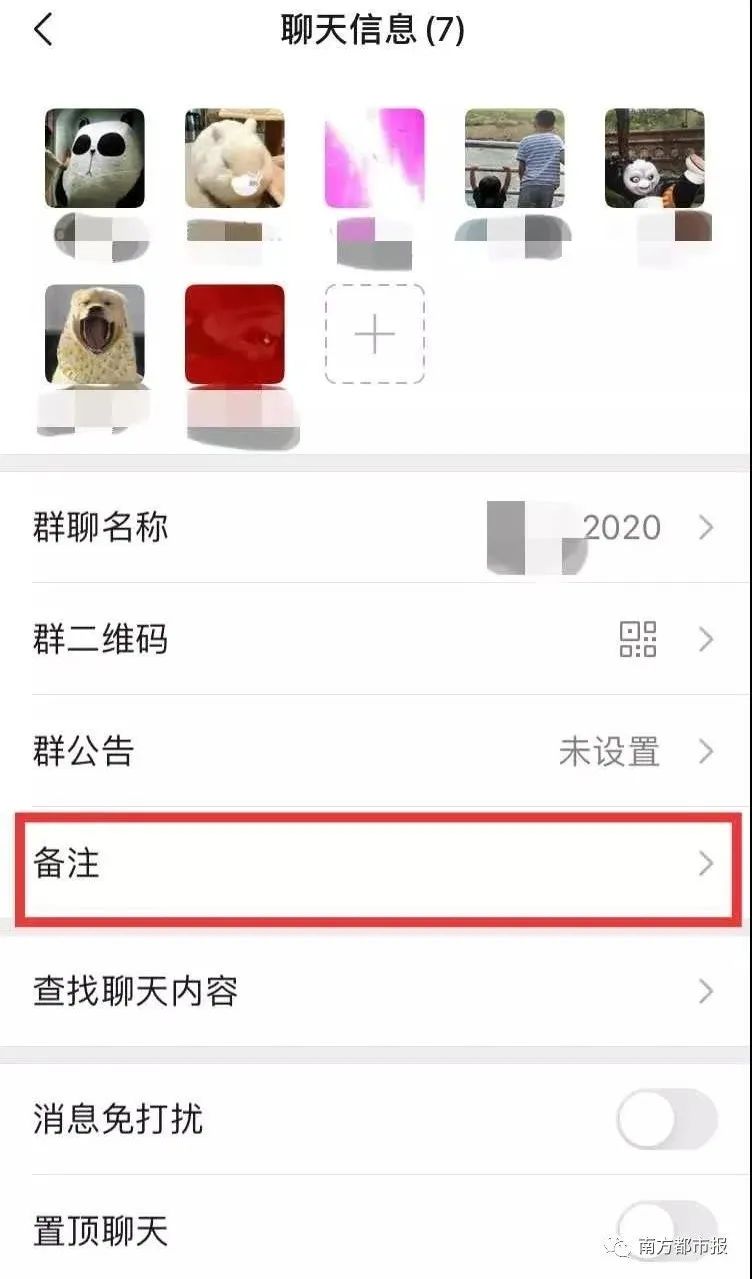Open the 群聊名称 row
The image size is (752, 1279).
[x=375, y=527]
